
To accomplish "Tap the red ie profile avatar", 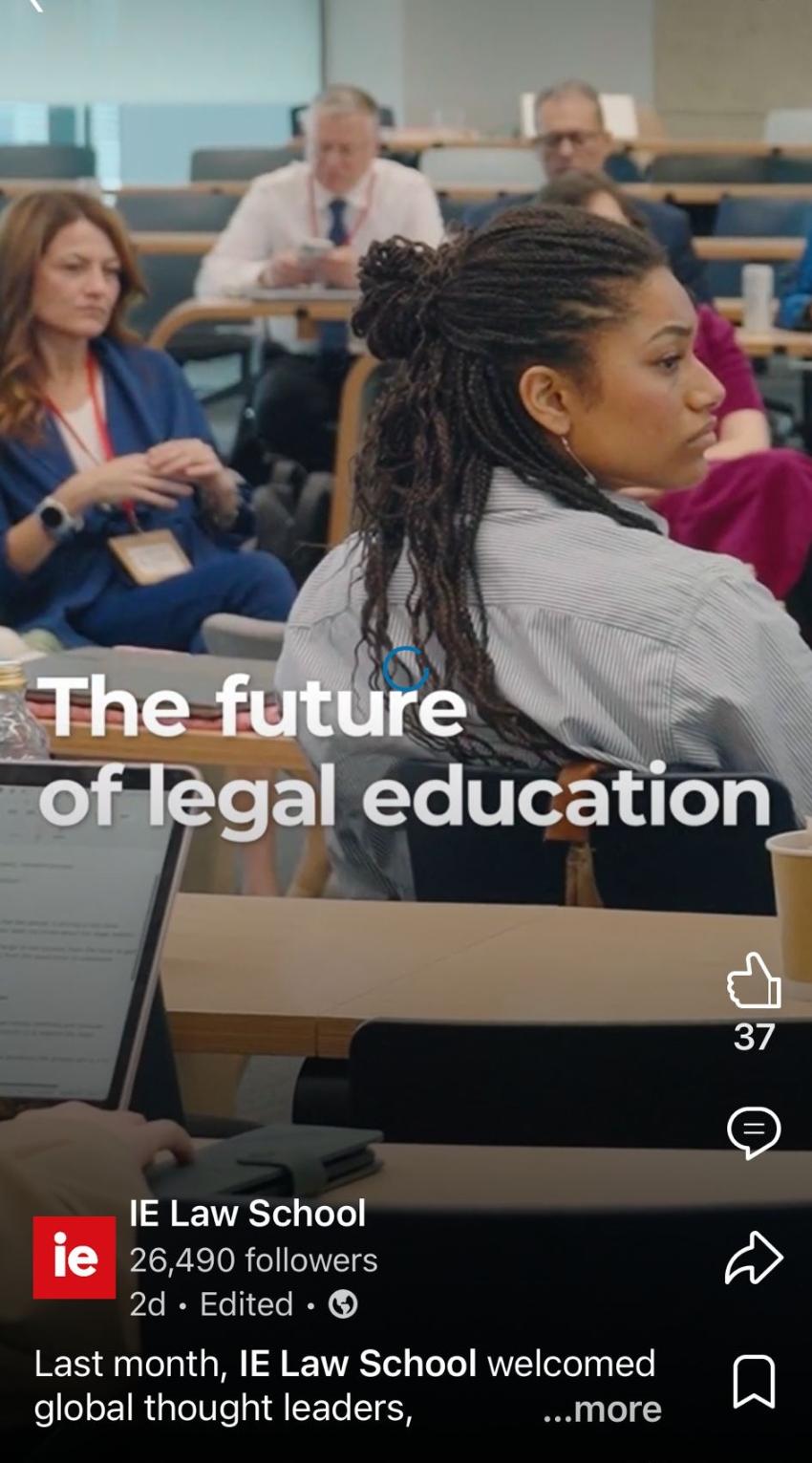I will point(74,1258).
